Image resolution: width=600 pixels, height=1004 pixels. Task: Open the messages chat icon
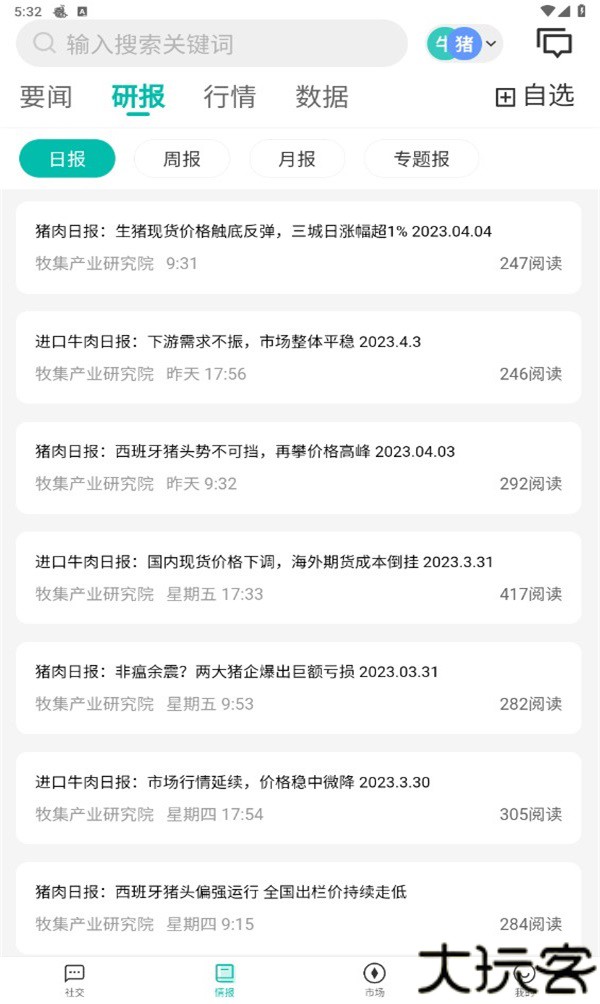(x=554, y=43)
